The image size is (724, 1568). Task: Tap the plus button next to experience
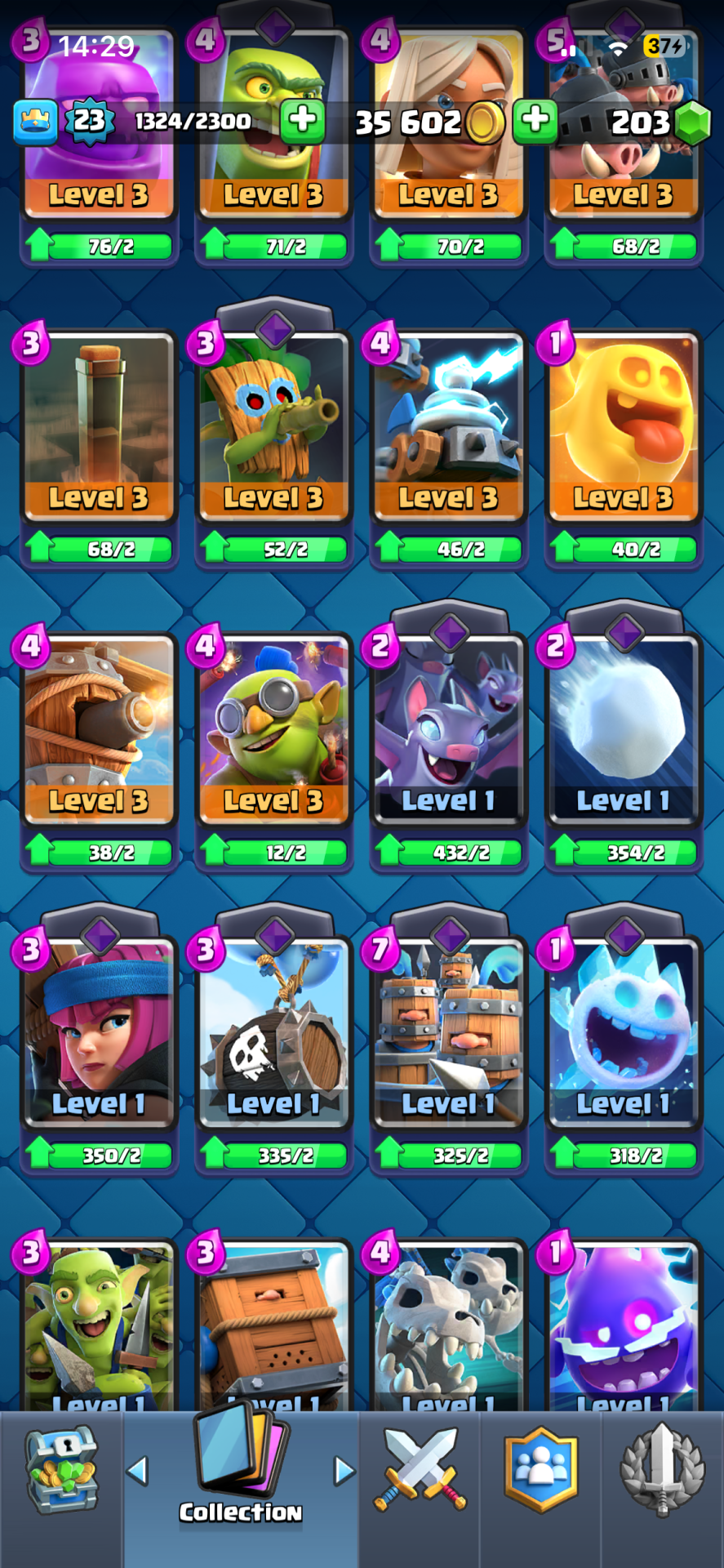[x=303, y=120]
